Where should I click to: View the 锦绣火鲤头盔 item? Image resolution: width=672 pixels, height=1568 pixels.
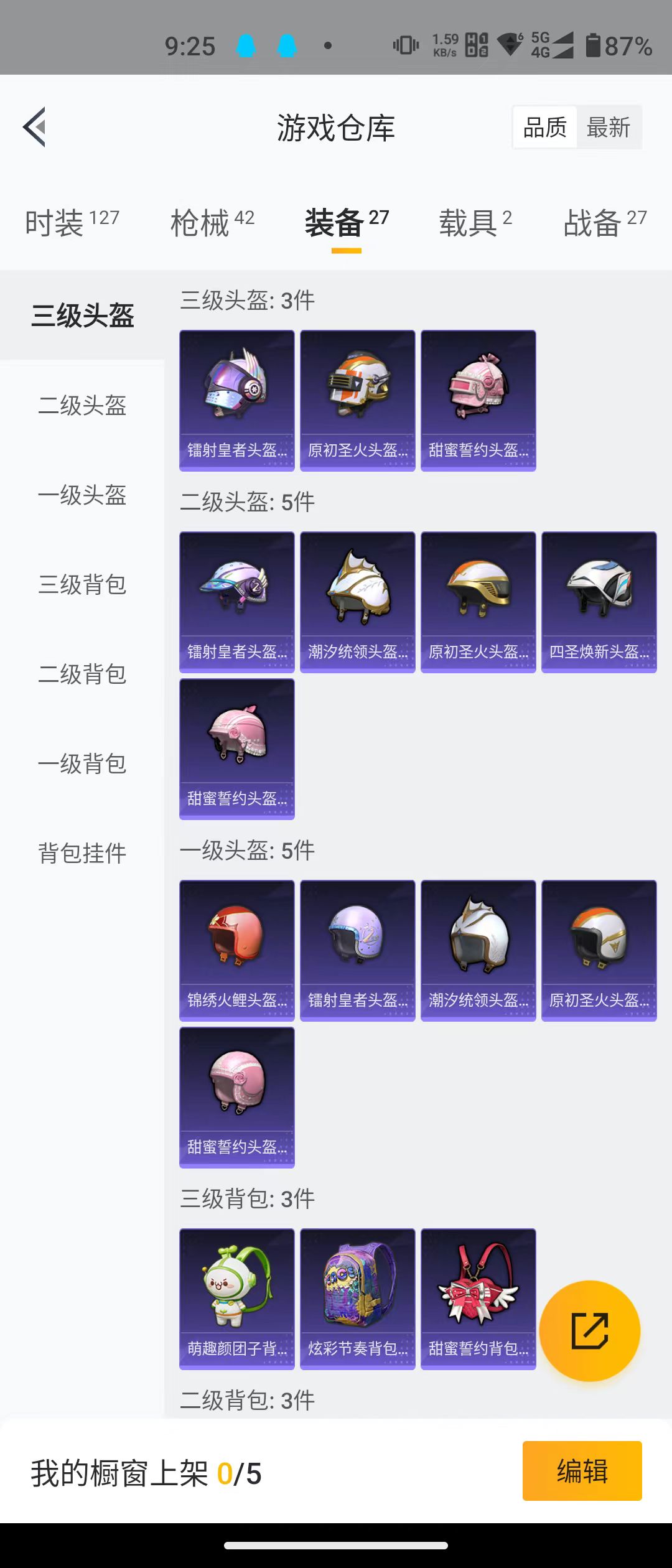(236, 950)
